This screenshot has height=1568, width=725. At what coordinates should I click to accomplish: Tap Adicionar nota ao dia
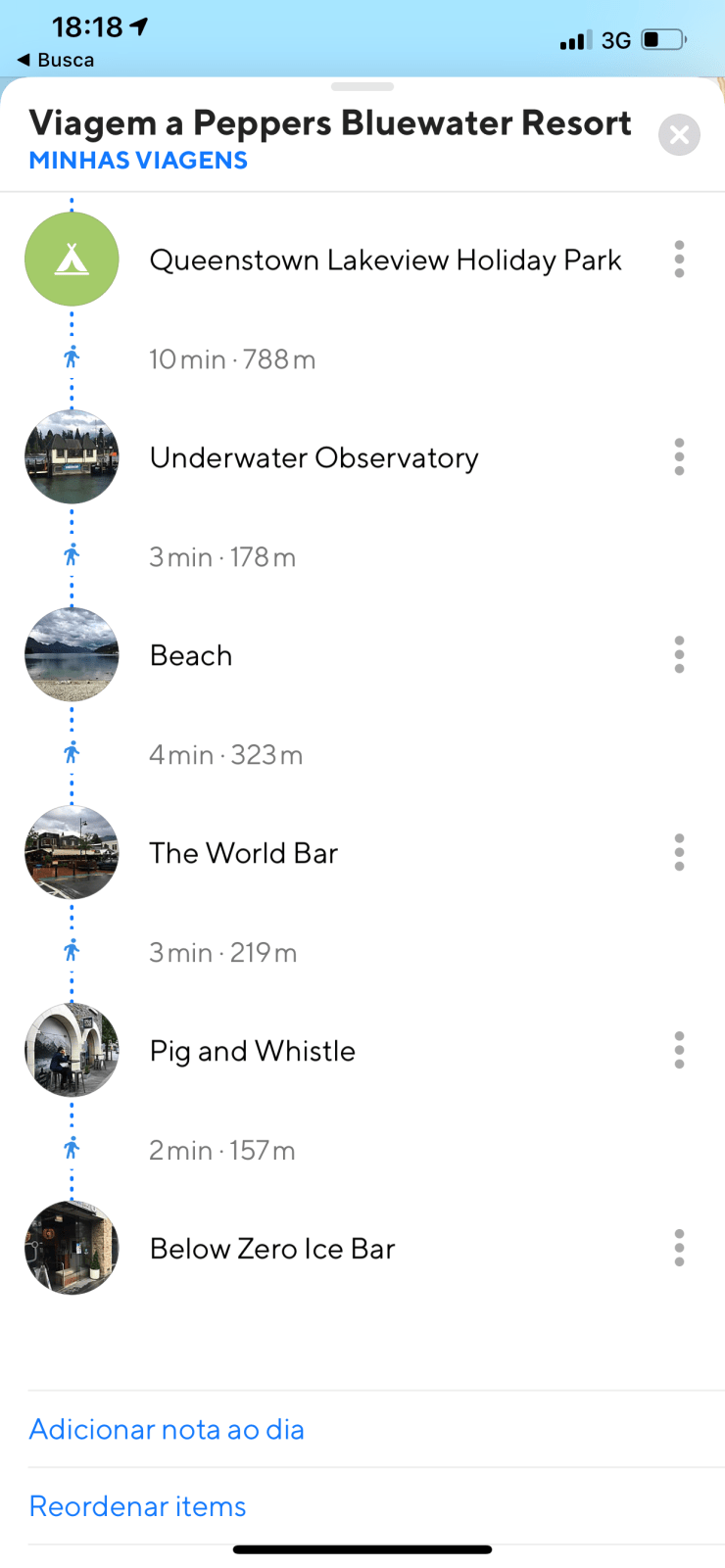tap(167, 1430)
